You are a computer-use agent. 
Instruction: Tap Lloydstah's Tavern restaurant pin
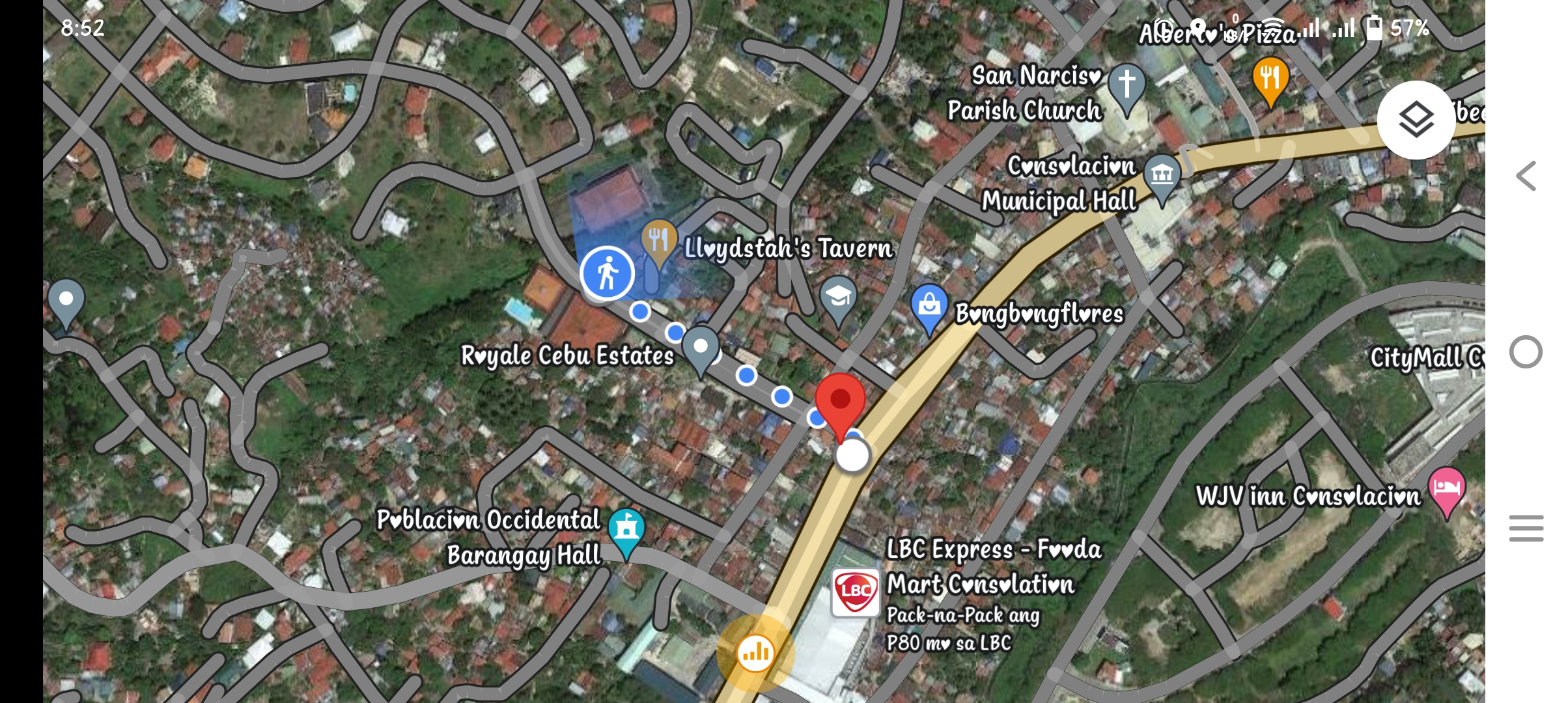click(x=659, y=241)
